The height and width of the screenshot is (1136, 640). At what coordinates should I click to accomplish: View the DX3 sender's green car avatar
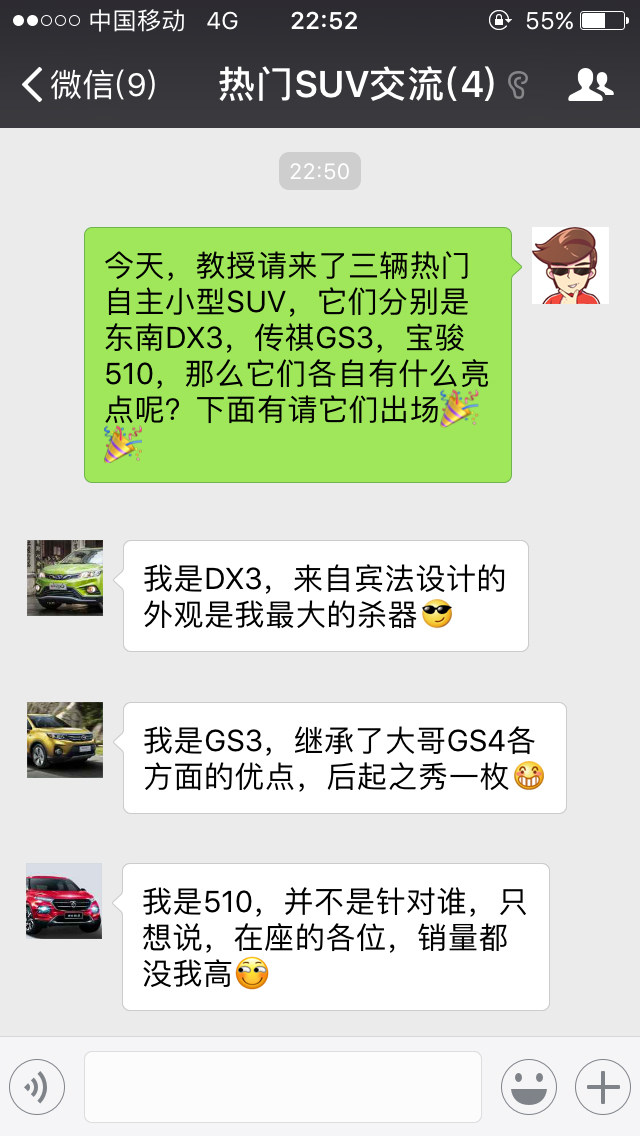pos(65,578)
